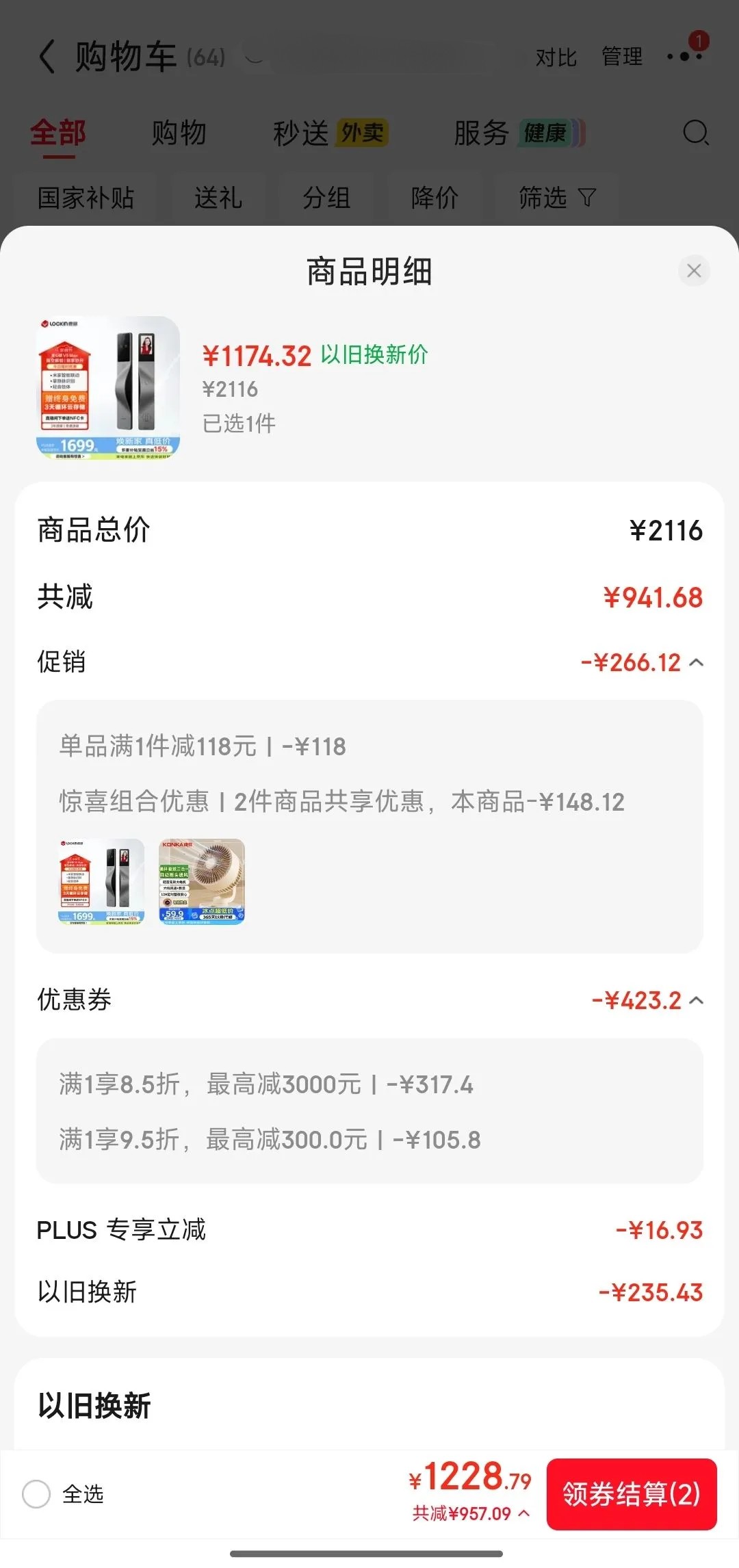Search within the shopping cart
739x1568 pixels.
pos(696,133)
